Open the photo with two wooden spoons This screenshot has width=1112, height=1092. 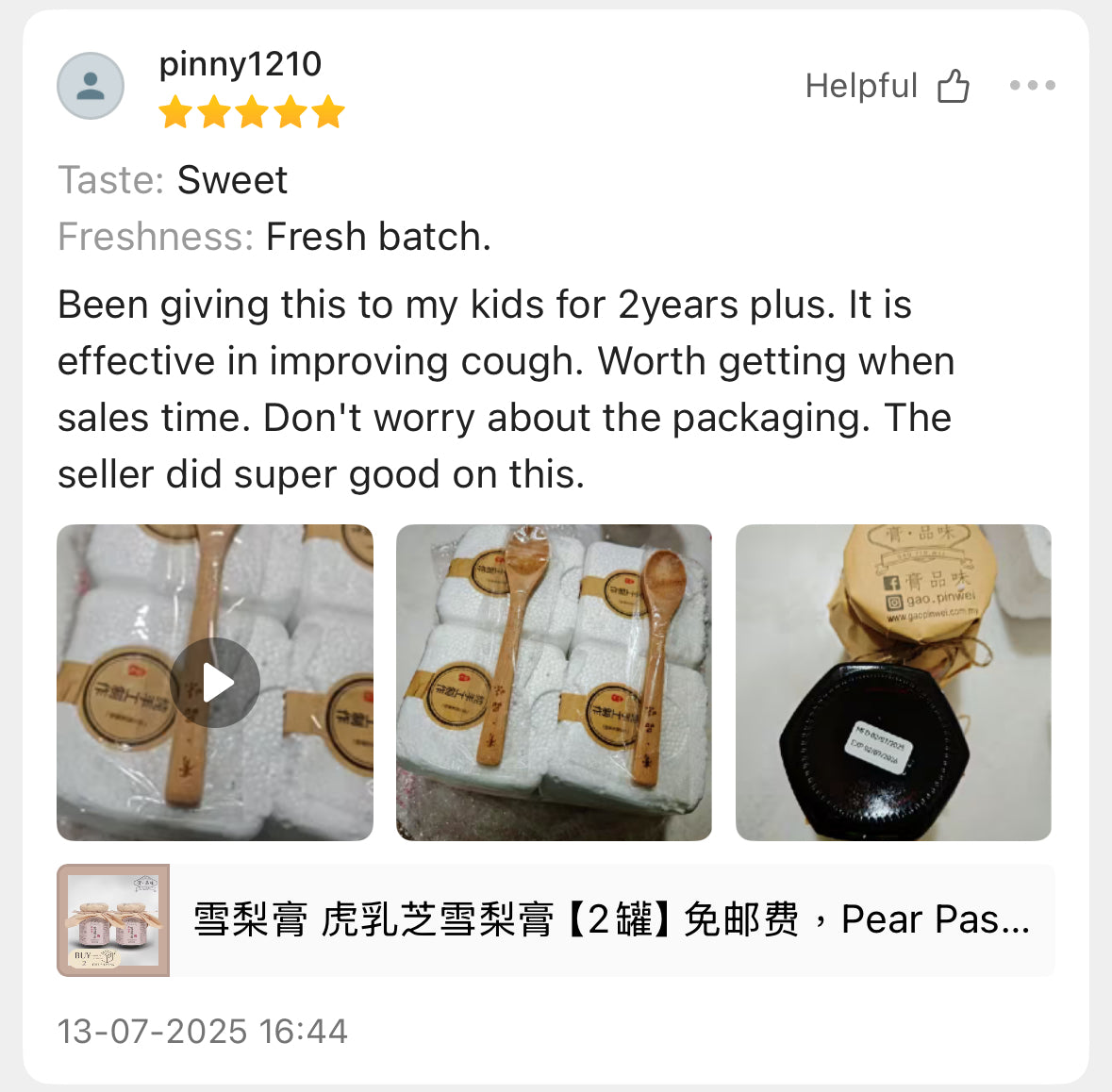[x=554, y=683]
